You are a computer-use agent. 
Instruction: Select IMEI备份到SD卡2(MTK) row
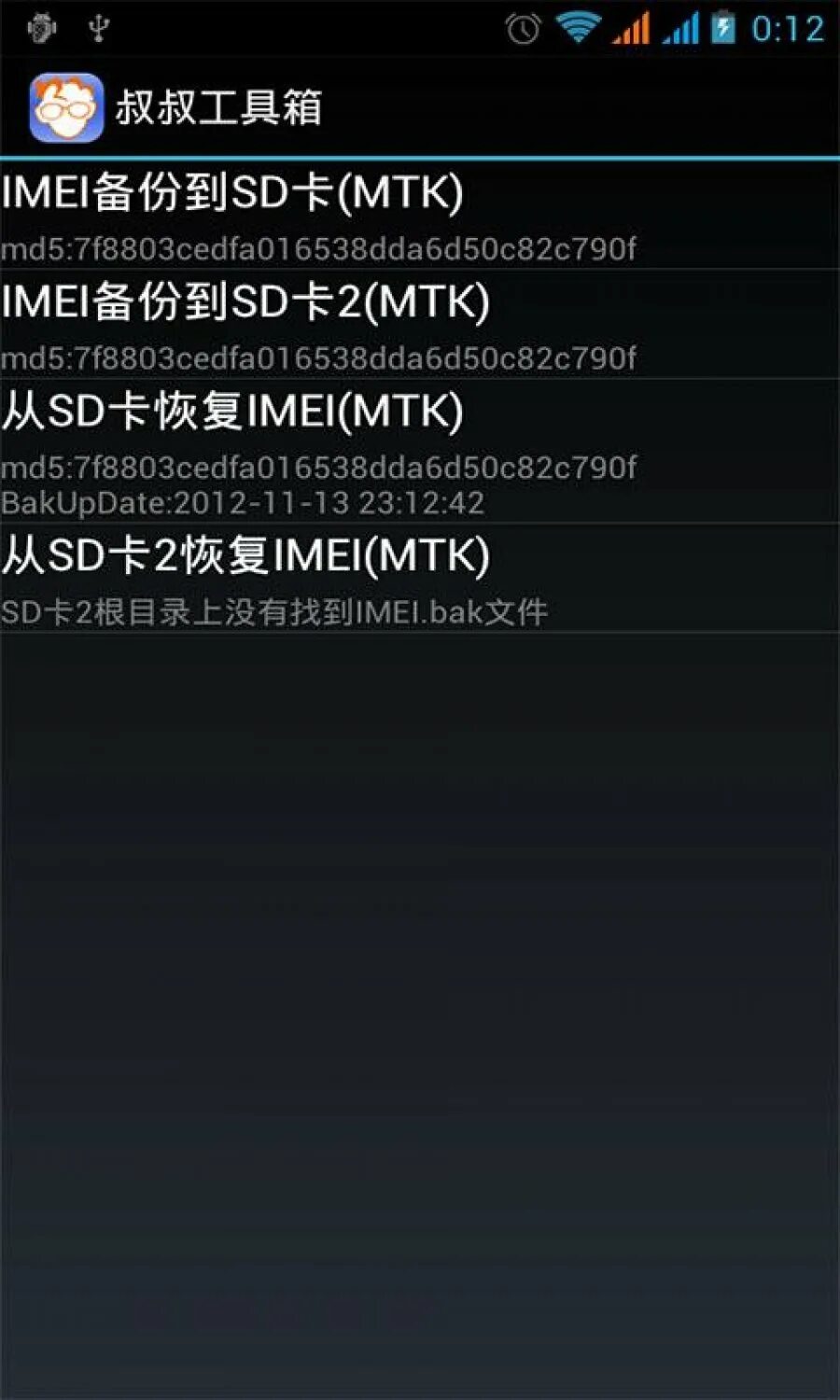[x=420, y=324]
